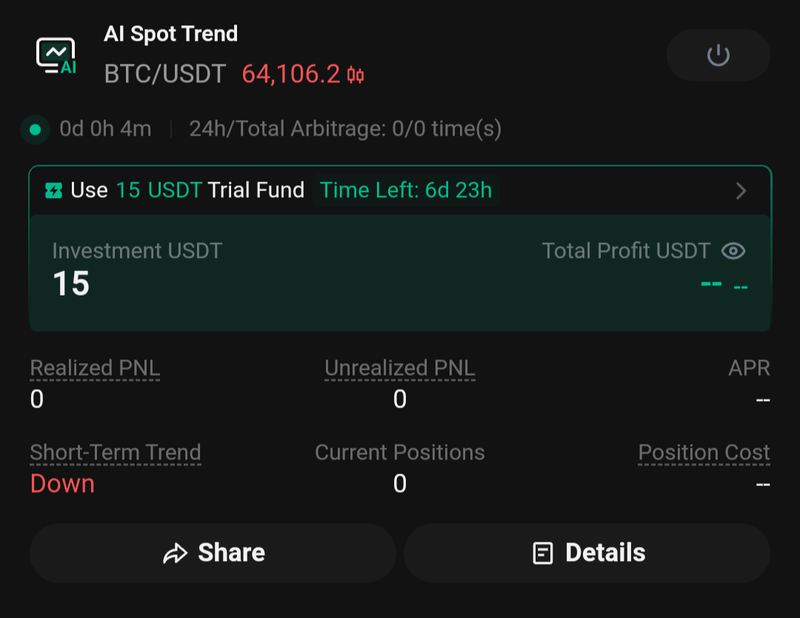Share this trading bot
Image resolution: width=800 pixels, height=618 pixels.
[213, 553]
